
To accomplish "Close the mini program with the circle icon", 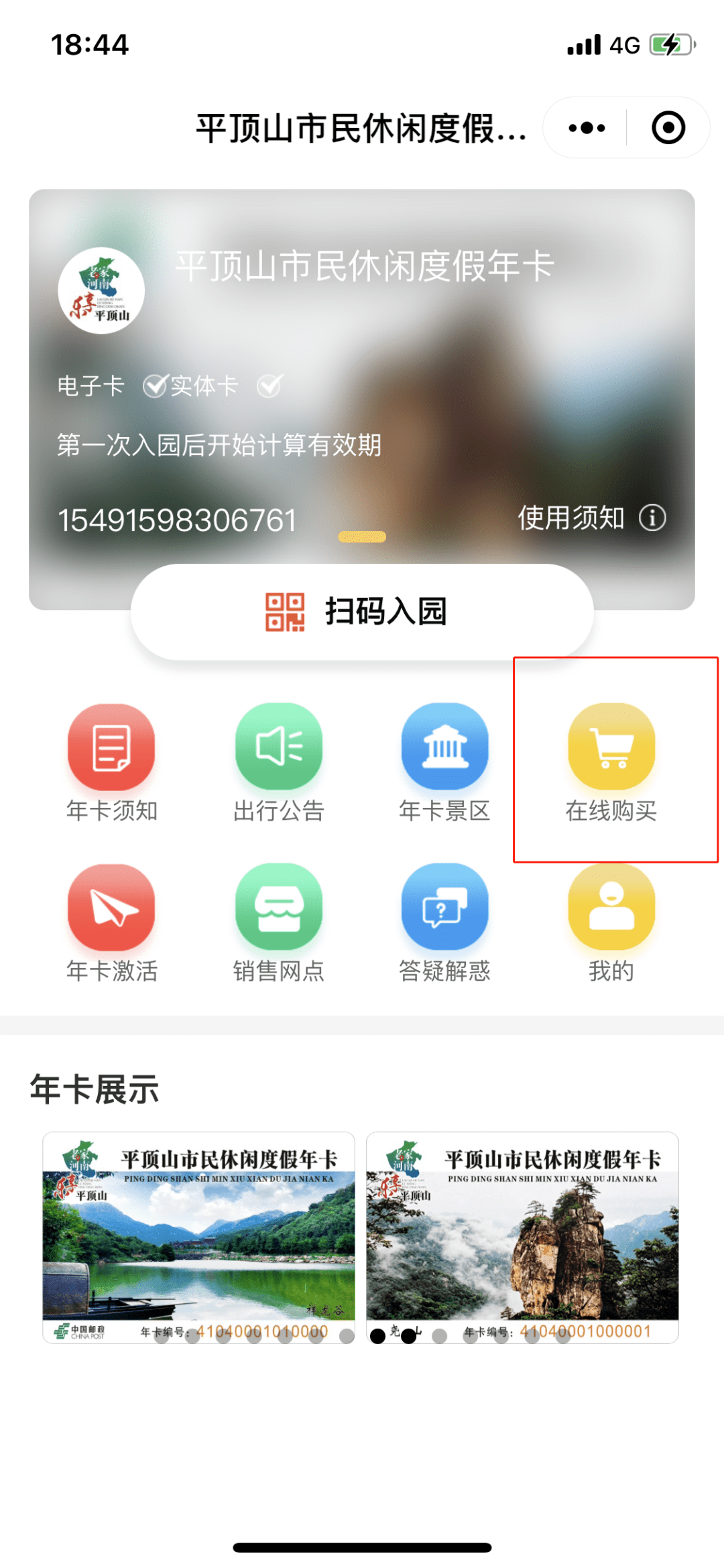I will [x=668, y=128].
